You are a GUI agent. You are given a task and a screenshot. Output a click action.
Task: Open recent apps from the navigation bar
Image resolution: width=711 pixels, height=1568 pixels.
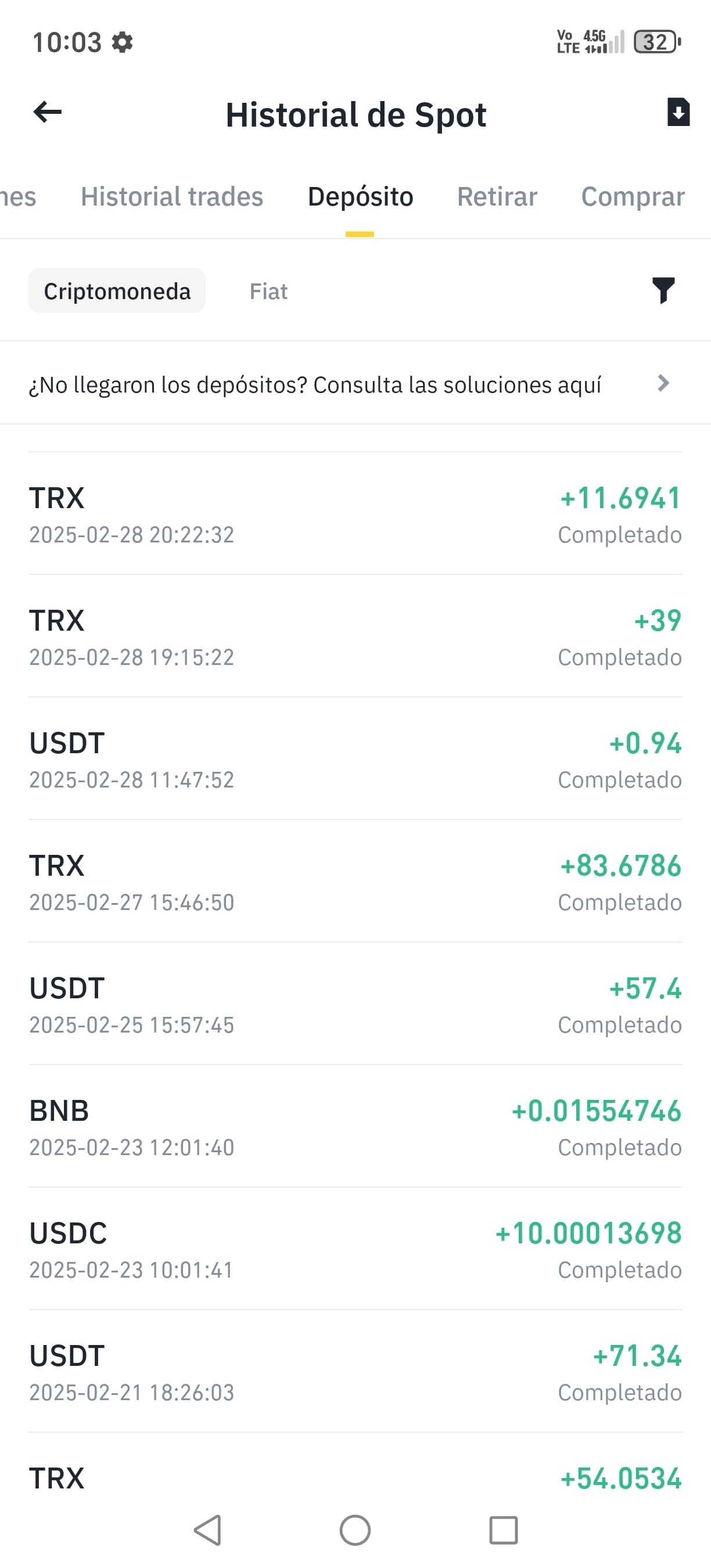504,1530
